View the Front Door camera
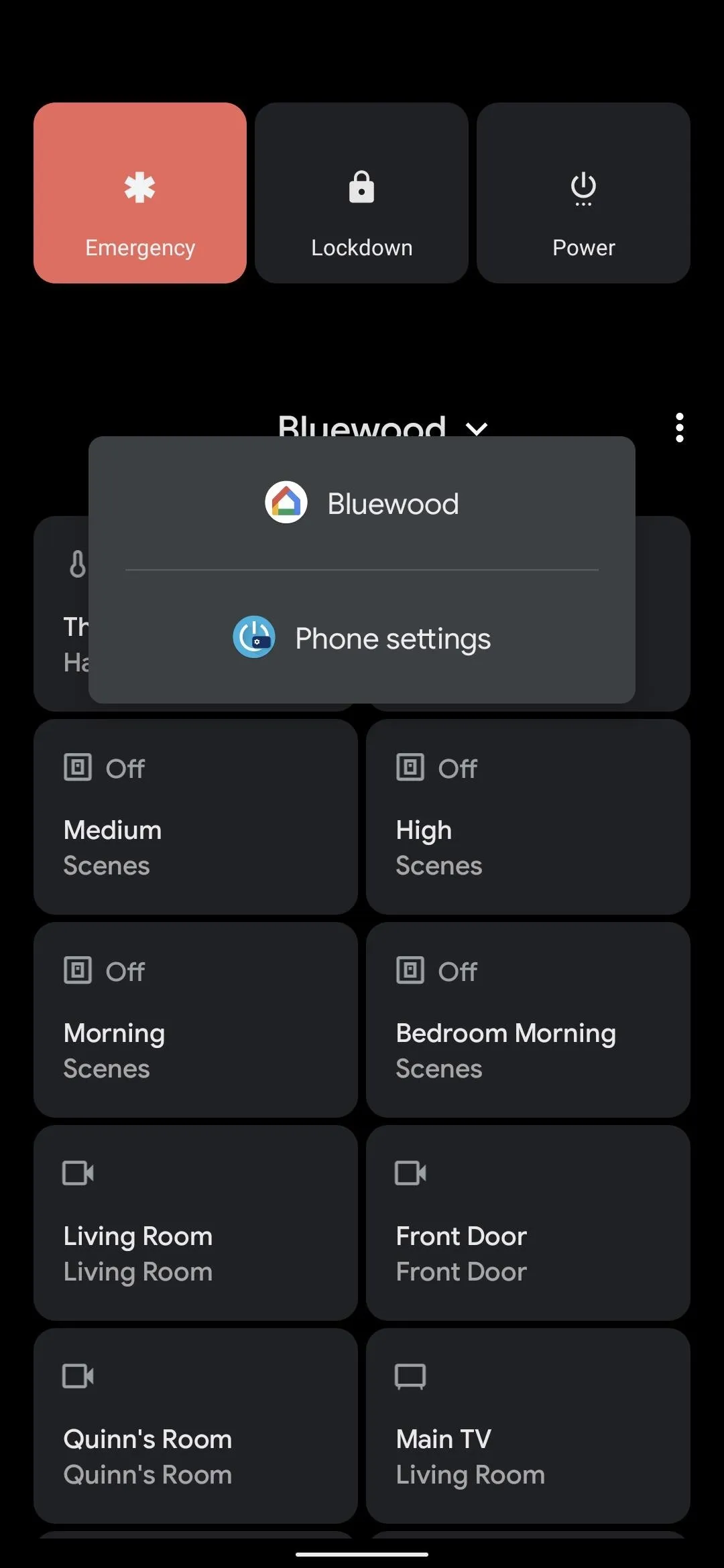This screenshot has width=724, height=1568. [528, 1222]
